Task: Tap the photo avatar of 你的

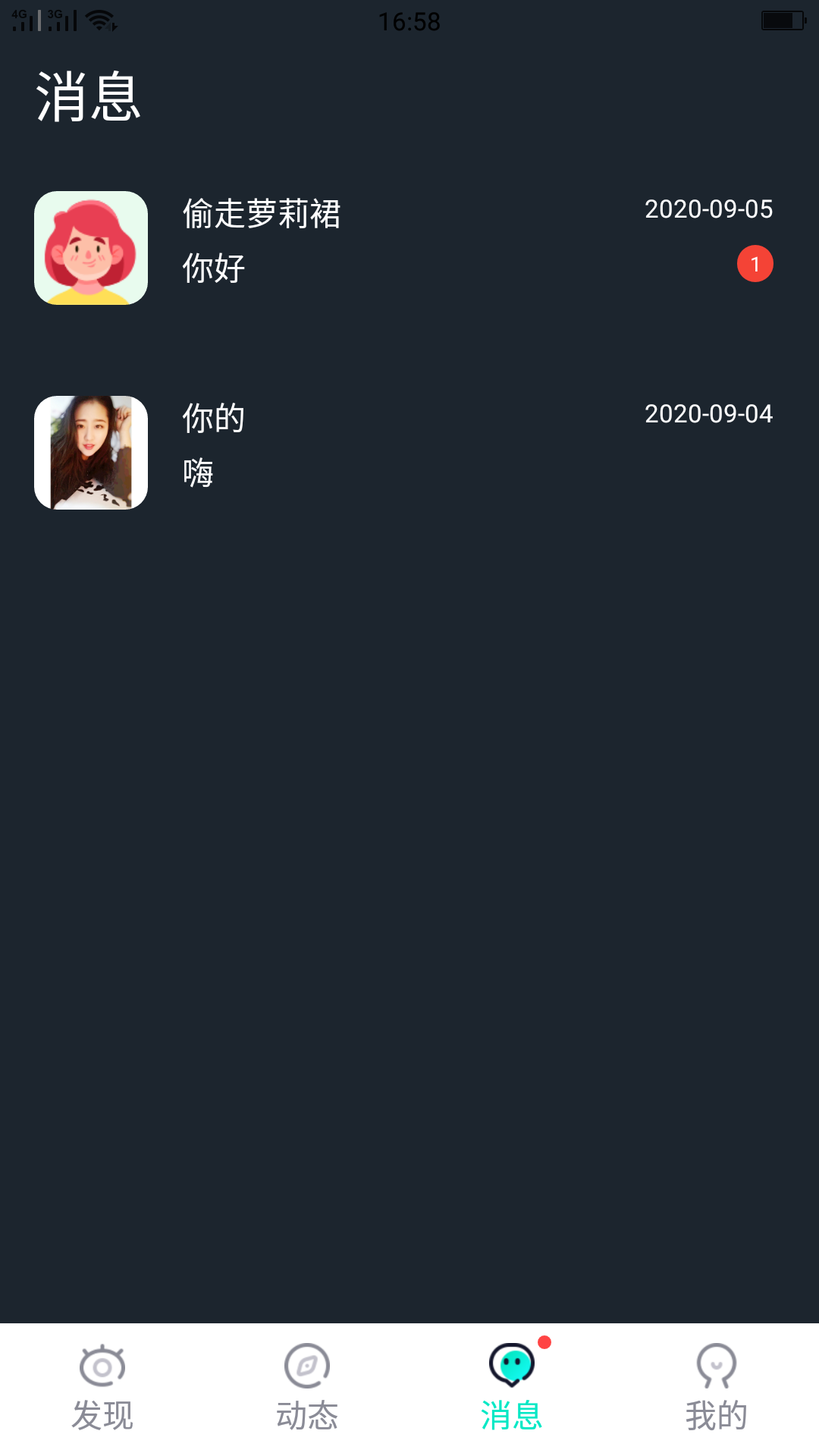Action: click(x=91, y=451)
